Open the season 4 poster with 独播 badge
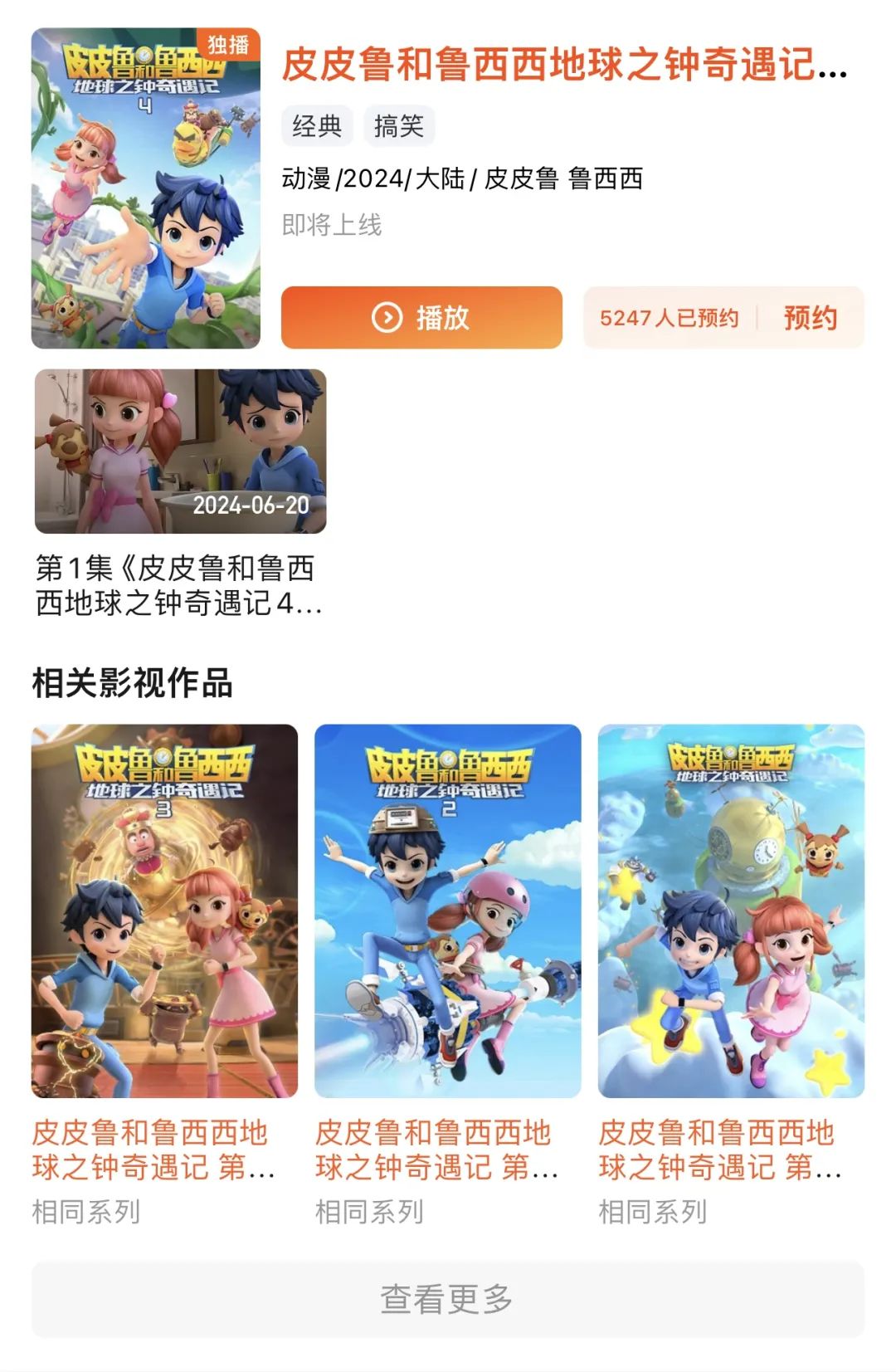 pos(146,189)
